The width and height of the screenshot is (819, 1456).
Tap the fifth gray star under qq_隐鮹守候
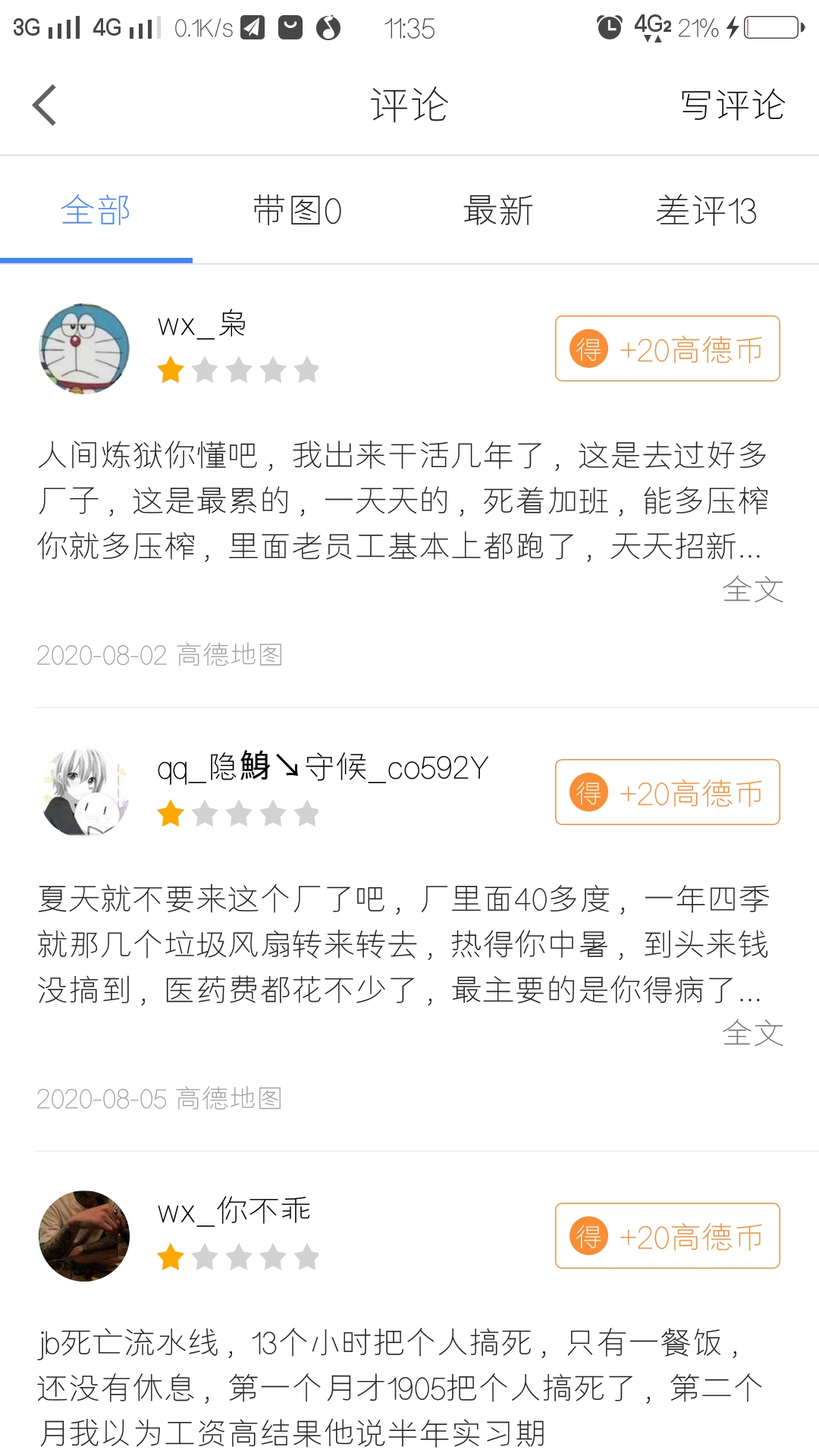tap(307, 814)
